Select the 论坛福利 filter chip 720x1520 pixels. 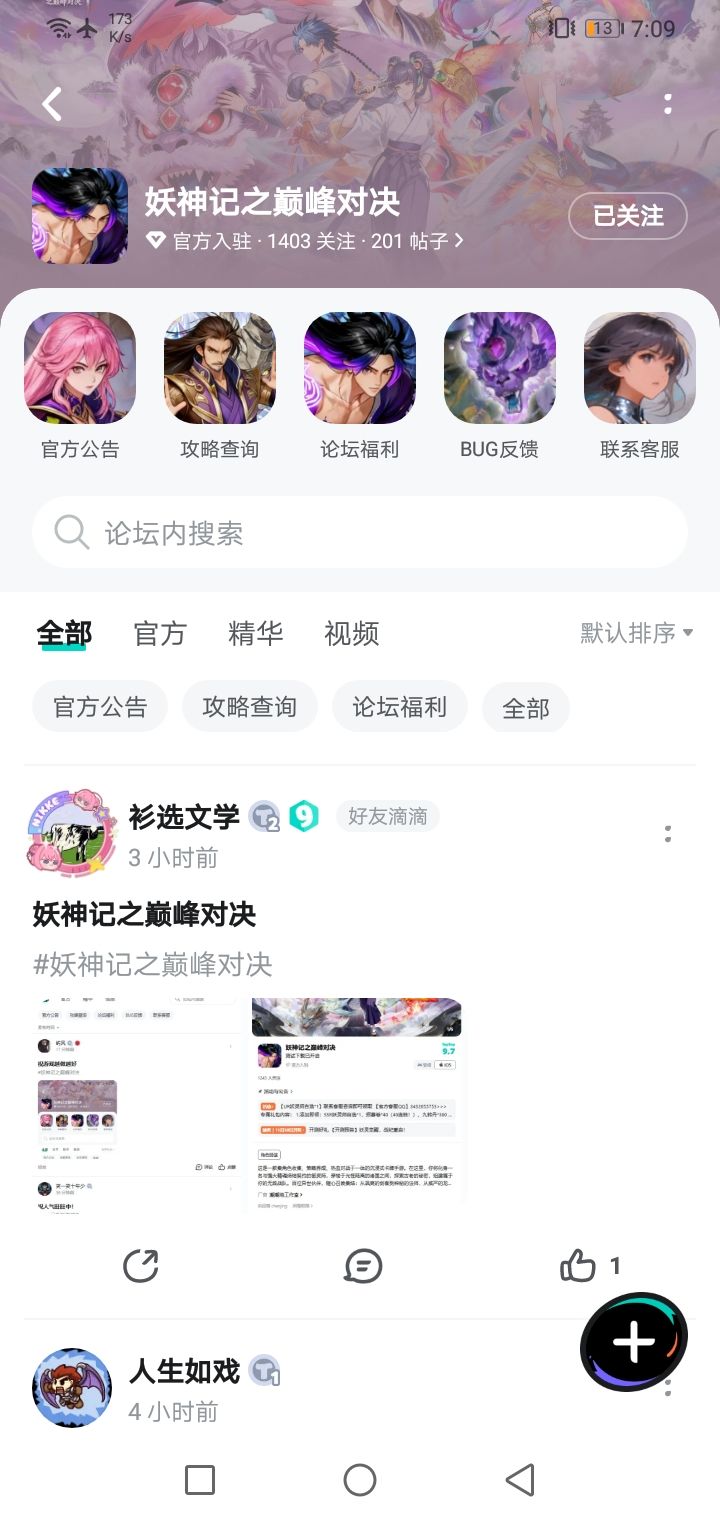(x=399, y=708)
